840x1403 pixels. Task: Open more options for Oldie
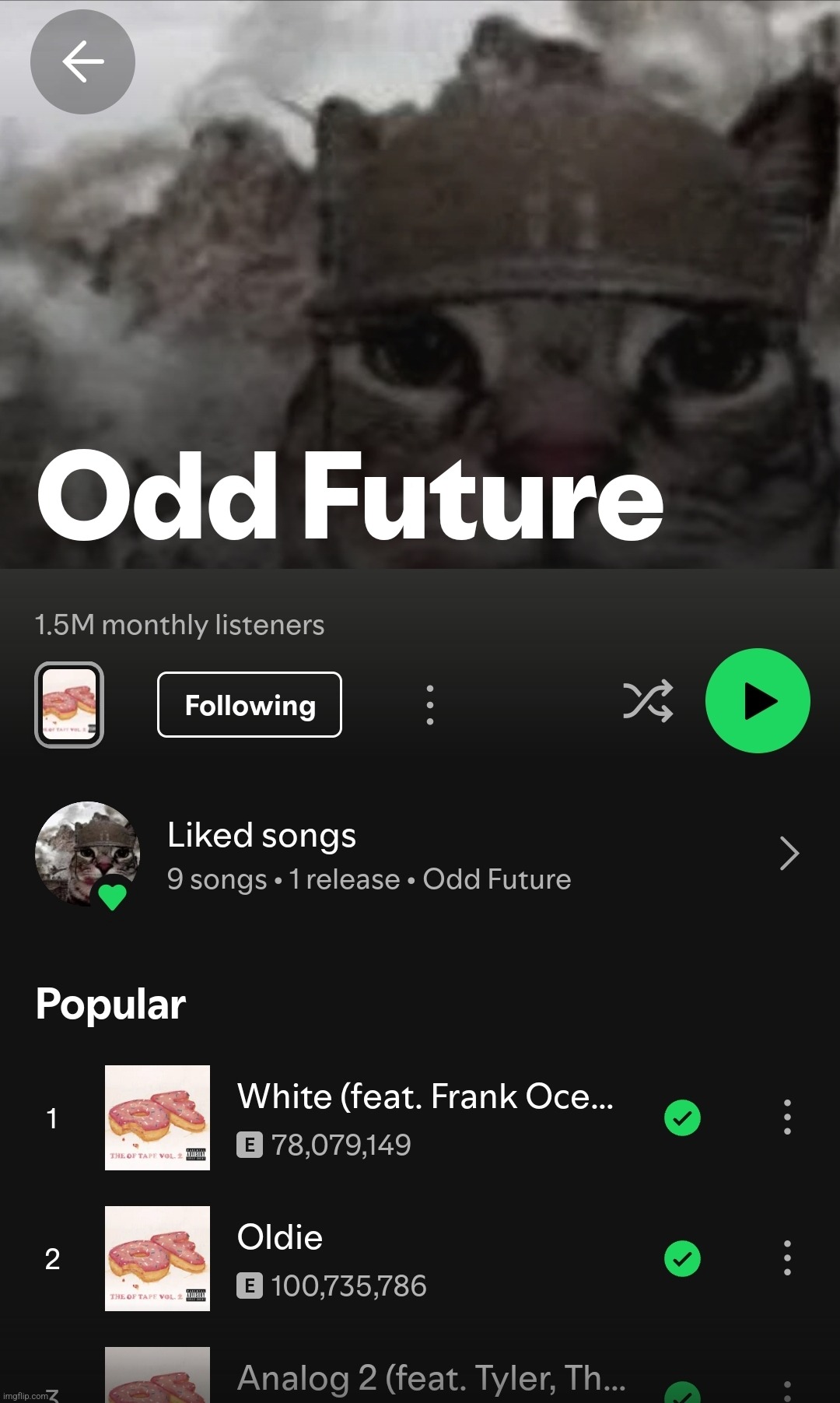click(x=787, y=1258)
